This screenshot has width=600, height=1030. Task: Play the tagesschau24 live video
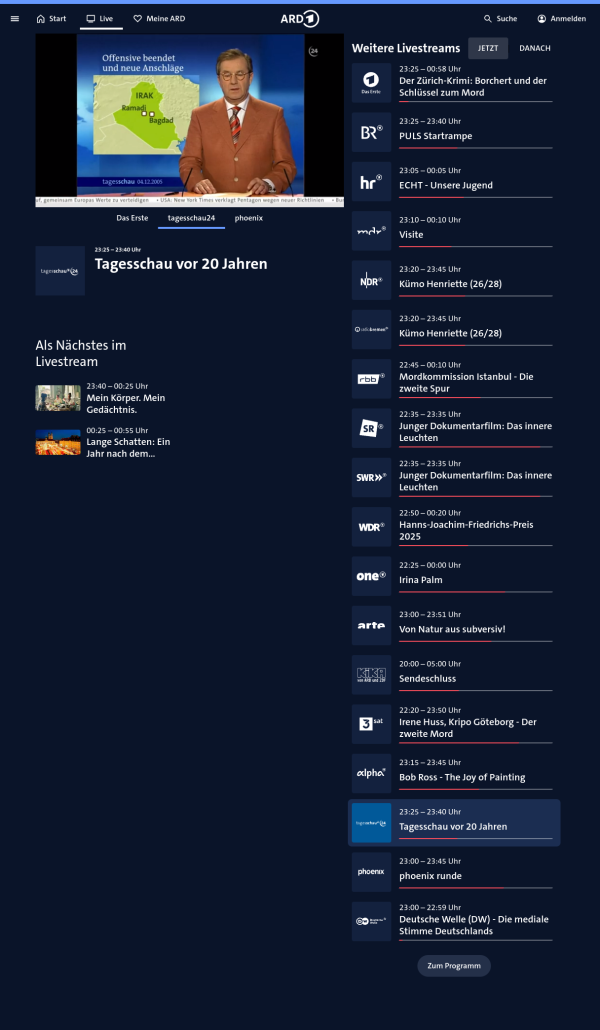190,120
